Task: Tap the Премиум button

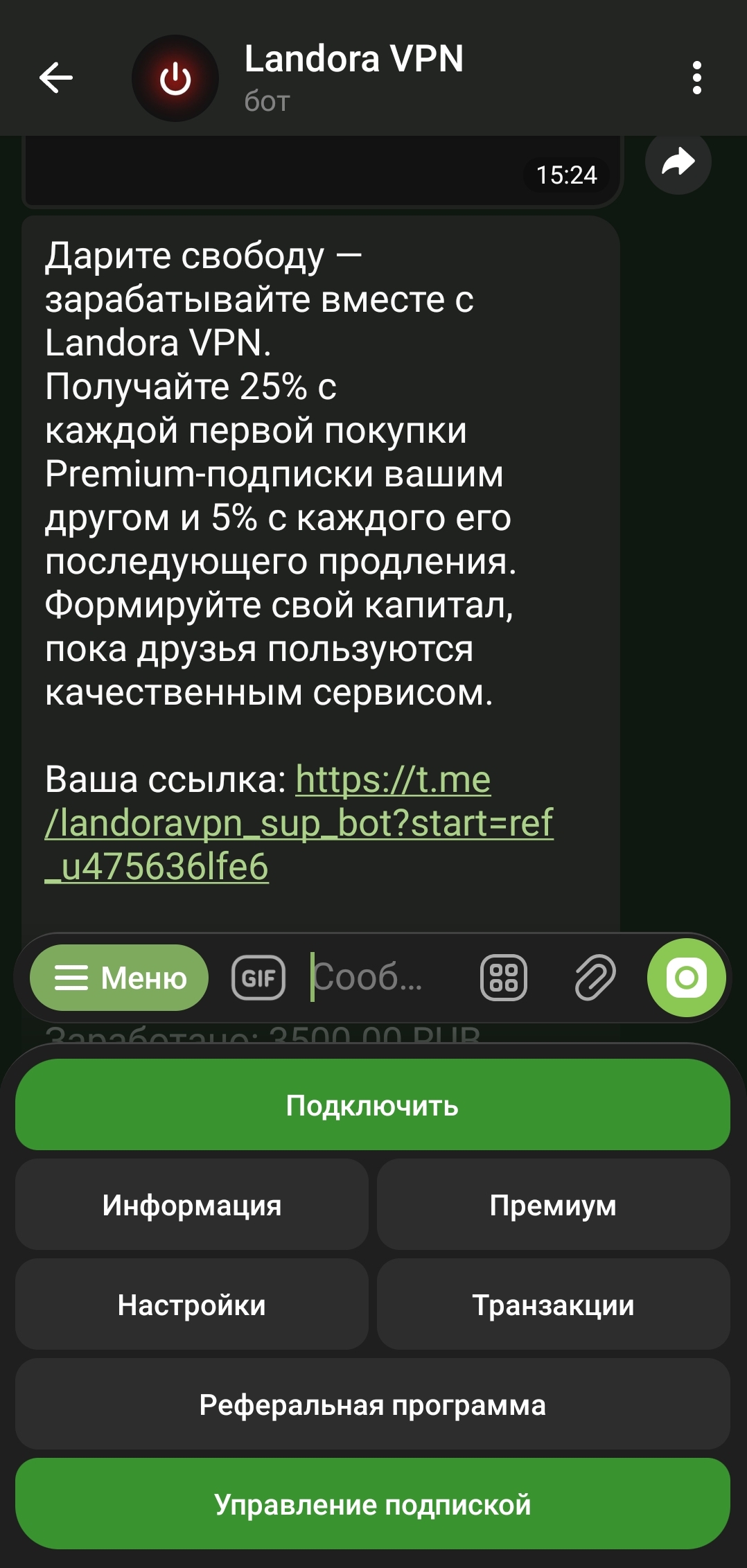Action: coord(552,1205)
